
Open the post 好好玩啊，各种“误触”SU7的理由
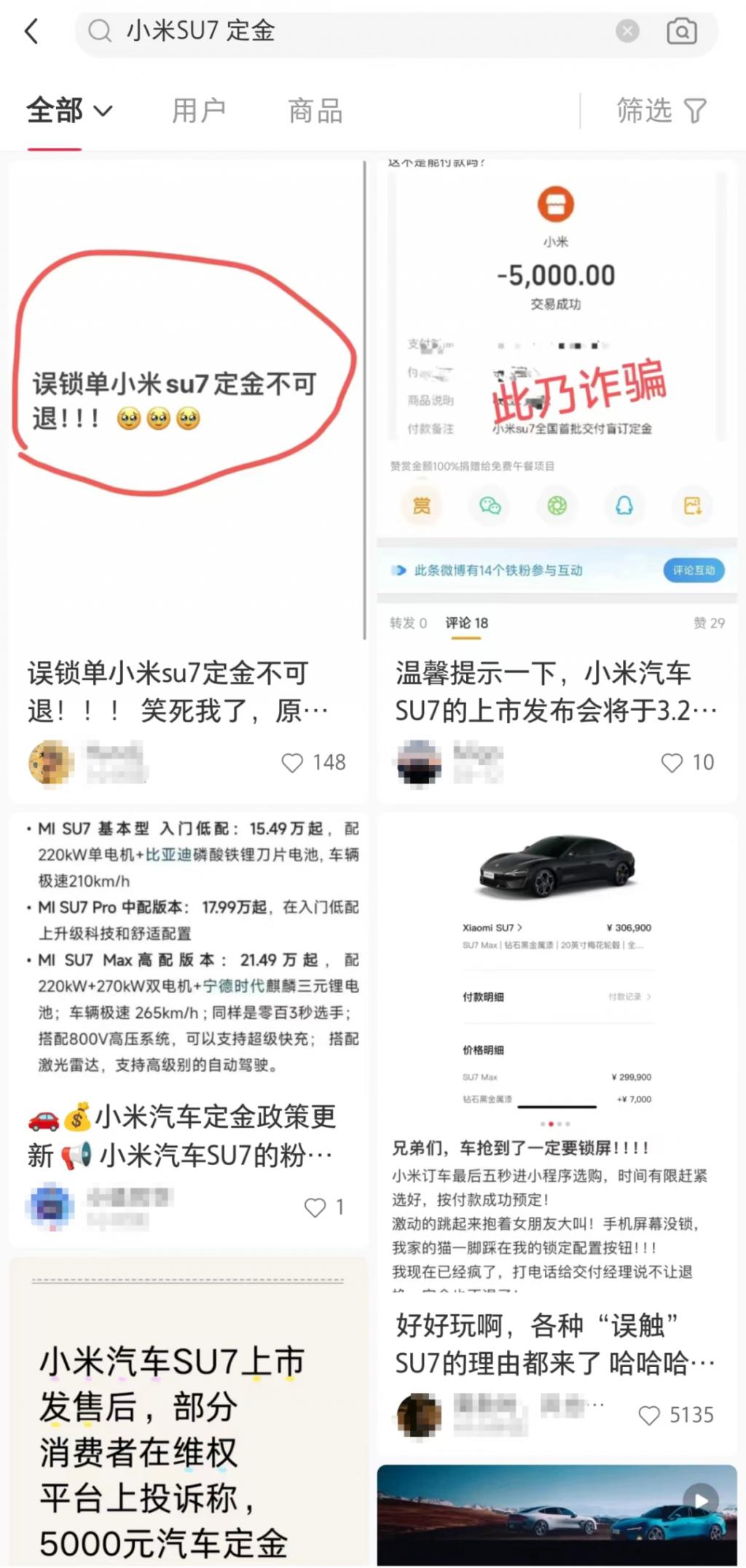click(557, 1344)
